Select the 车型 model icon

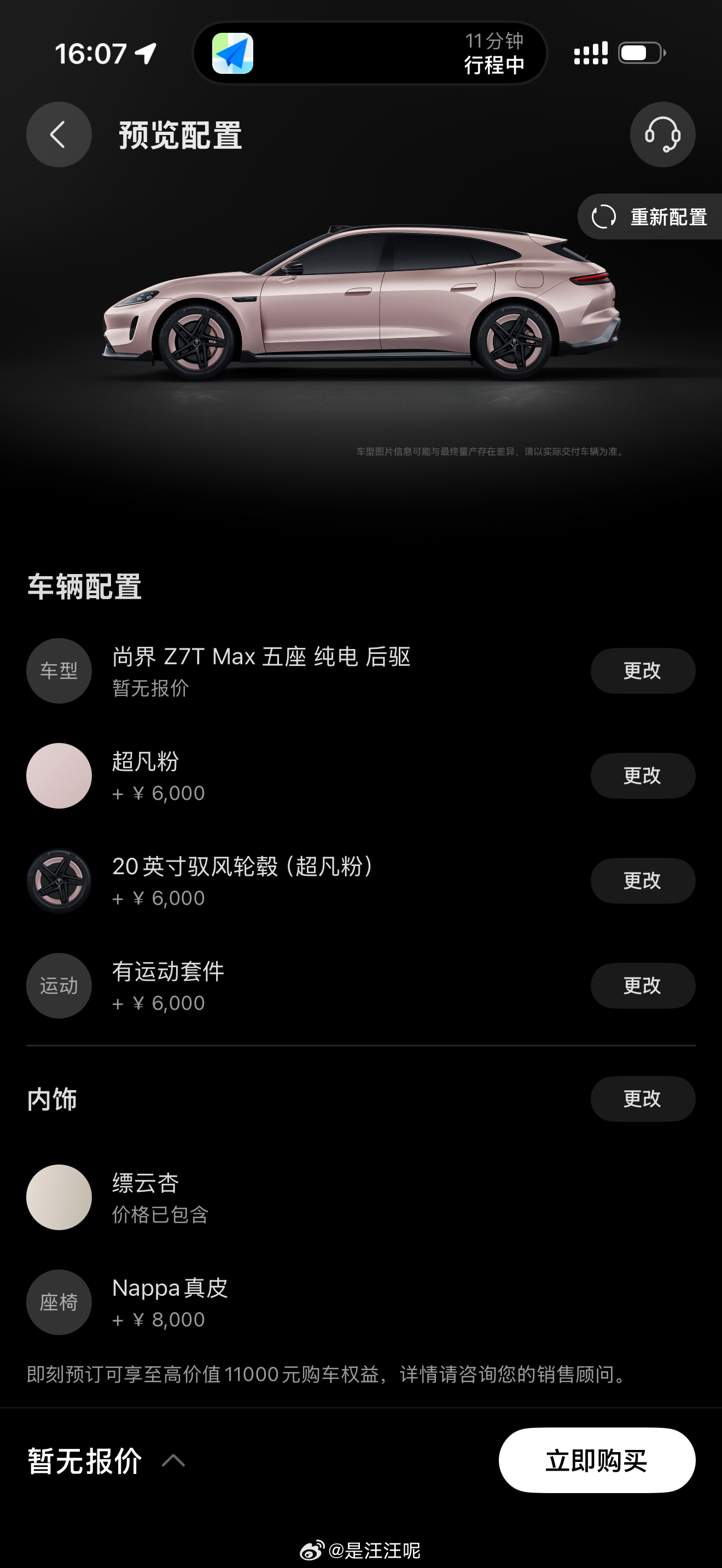[59, 670]
